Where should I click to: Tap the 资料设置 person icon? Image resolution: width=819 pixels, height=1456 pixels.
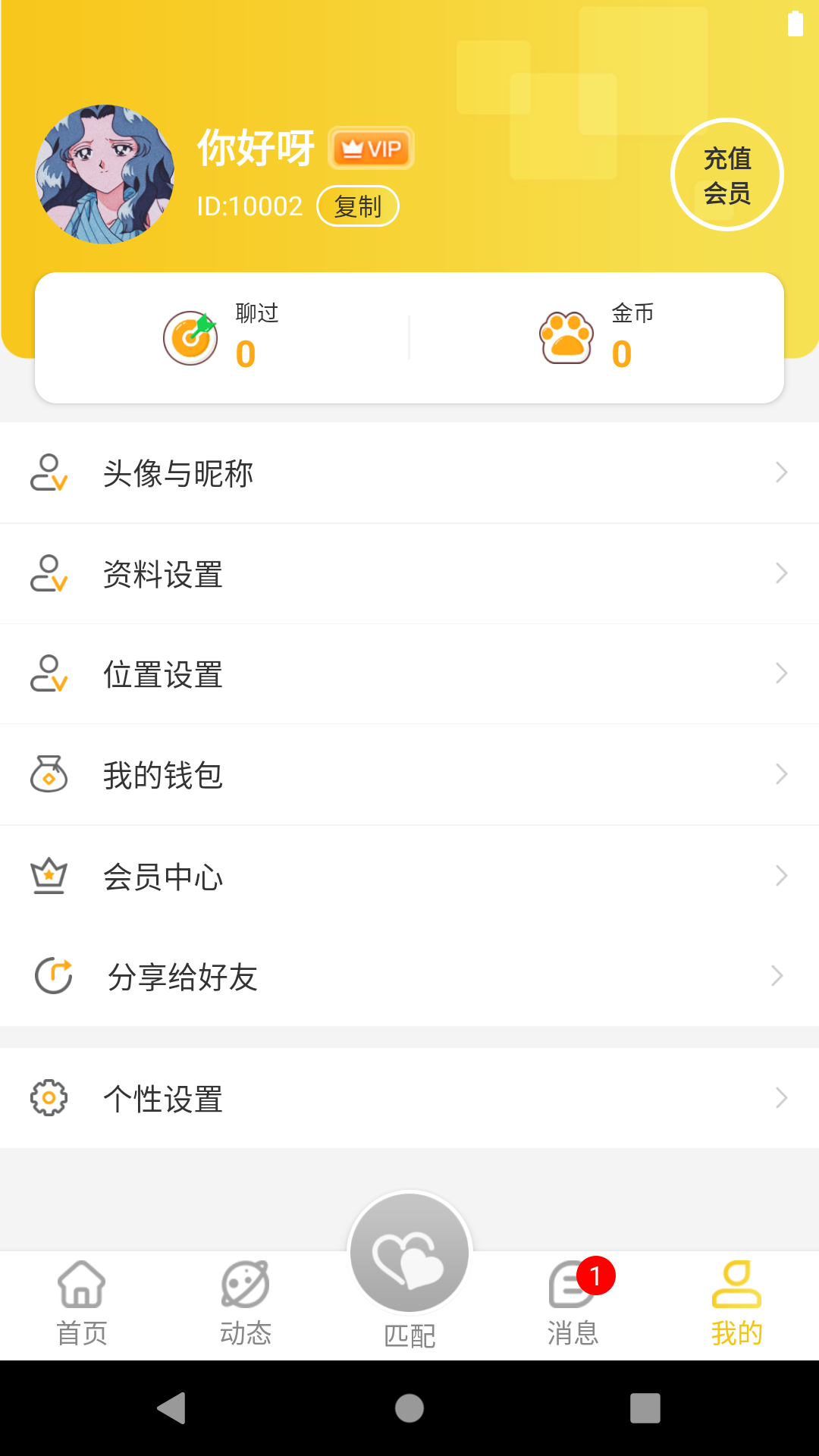coord(49,573)
